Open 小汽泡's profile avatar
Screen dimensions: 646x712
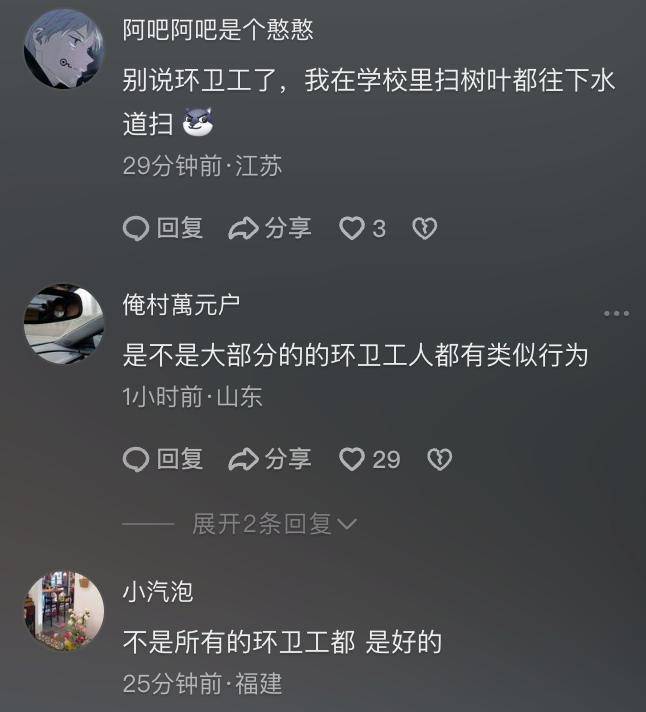coord(63,611)
